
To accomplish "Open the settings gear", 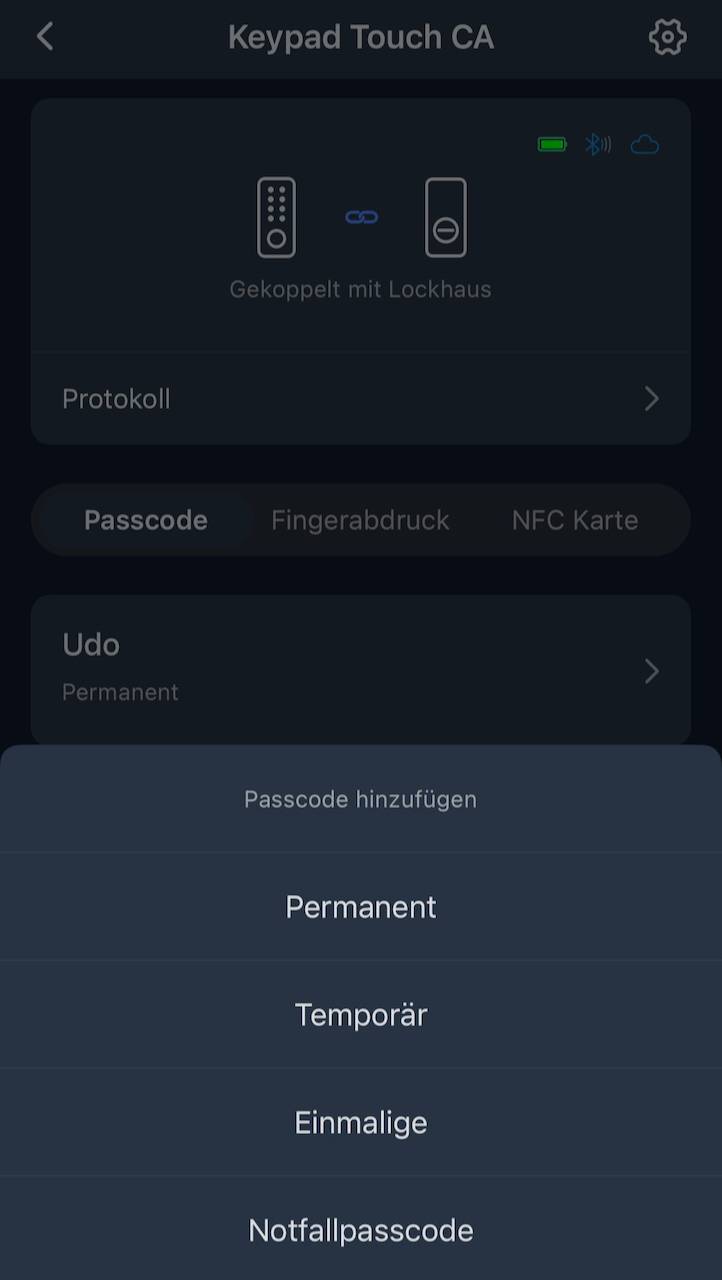I will [x=667, y=37].
